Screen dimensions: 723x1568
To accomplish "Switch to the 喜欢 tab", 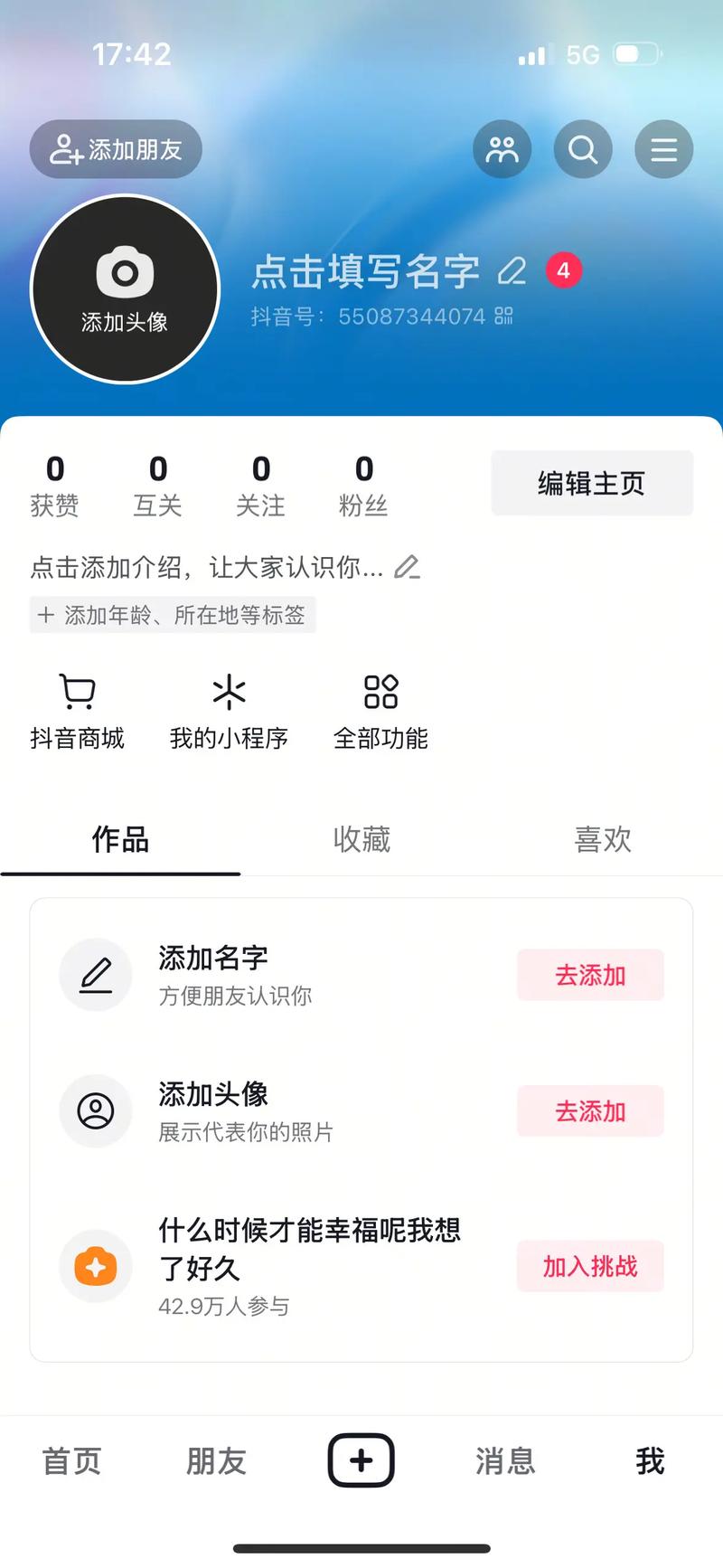I will click(x=602, y=840).
